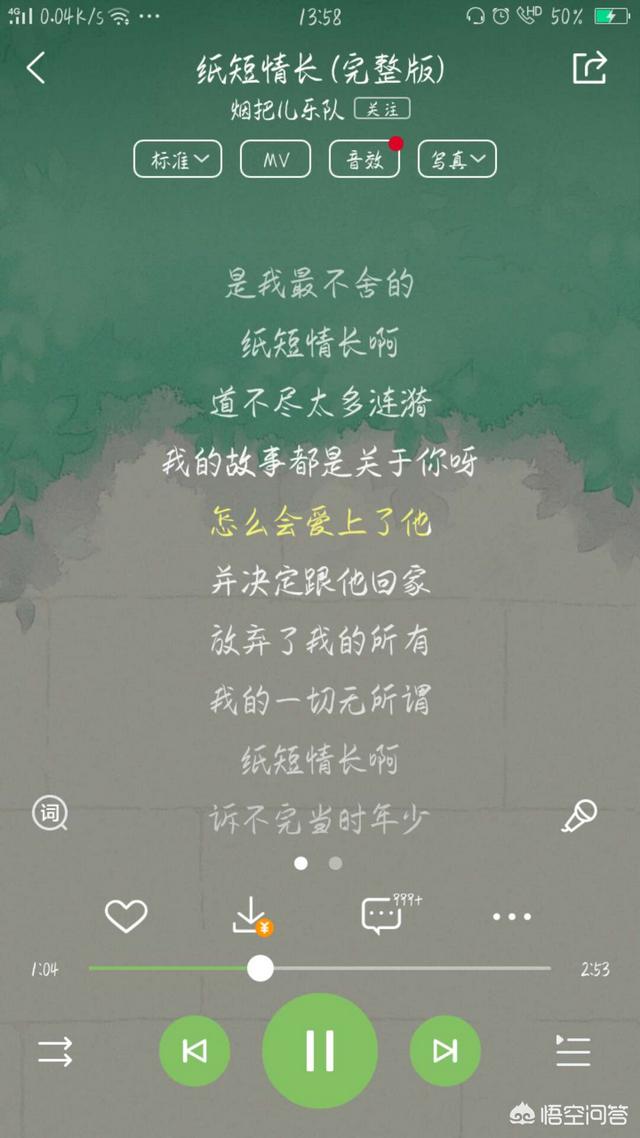Like the song with the heart icon

tap(126, 916)
